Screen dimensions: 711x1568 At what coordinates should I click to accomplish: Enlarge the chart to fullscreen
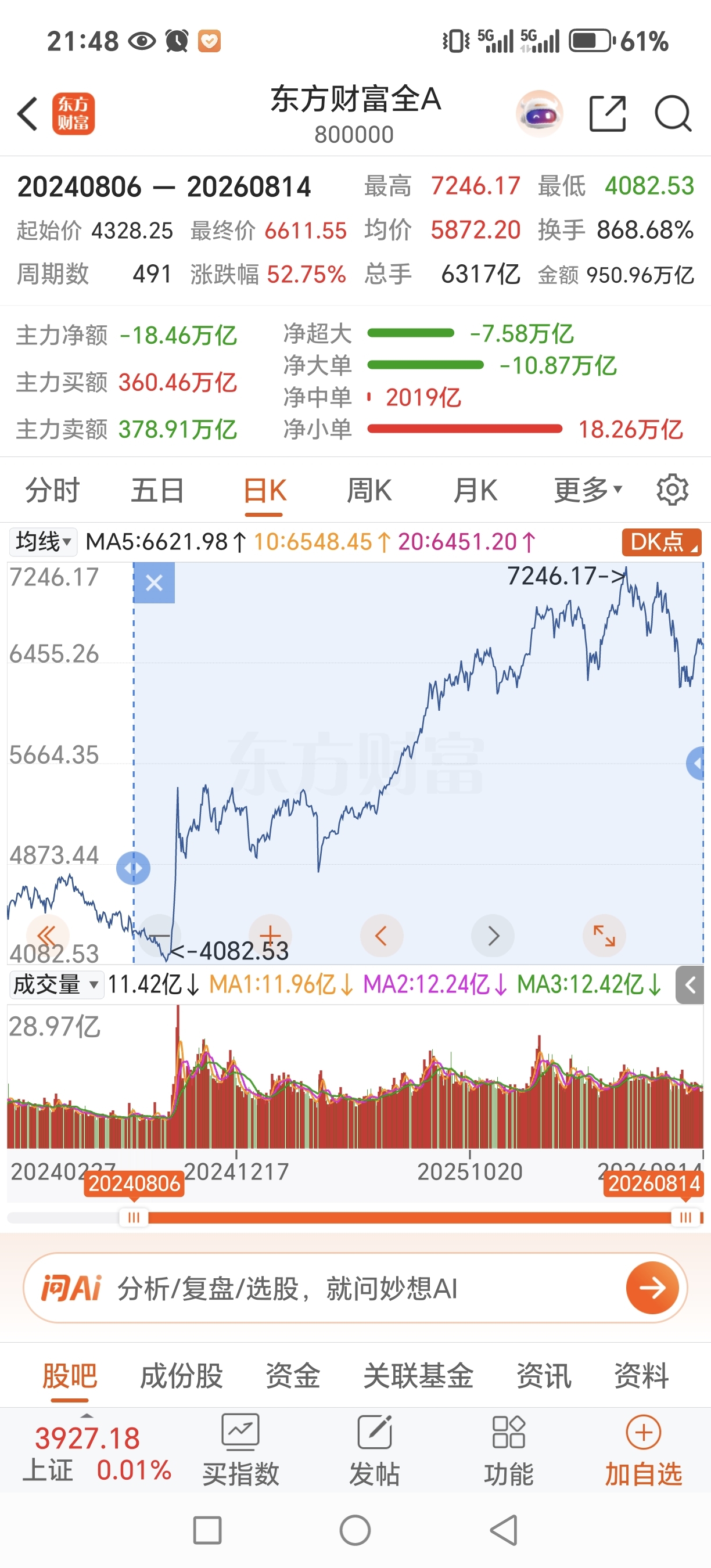(x=604, y=936)
